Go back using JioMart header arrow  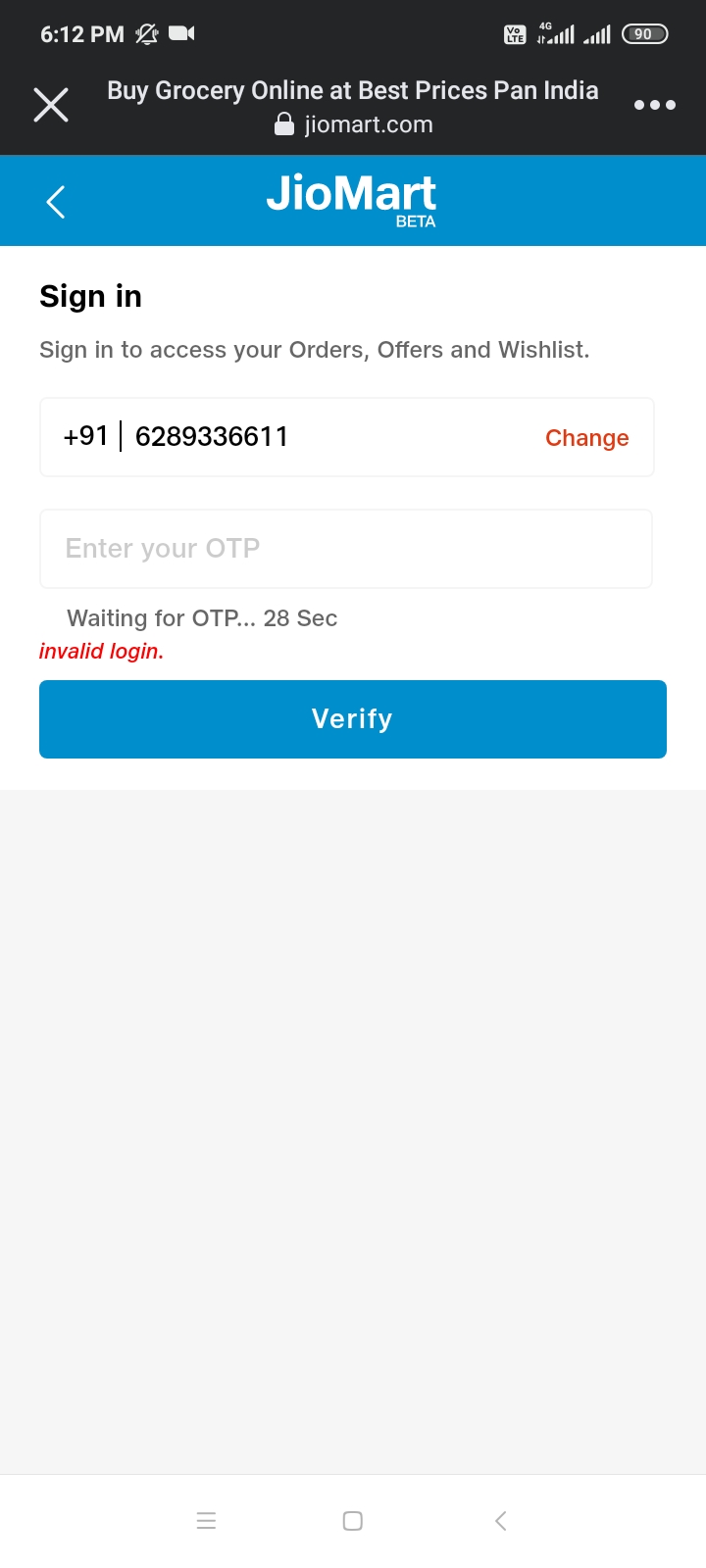(56, 202)
